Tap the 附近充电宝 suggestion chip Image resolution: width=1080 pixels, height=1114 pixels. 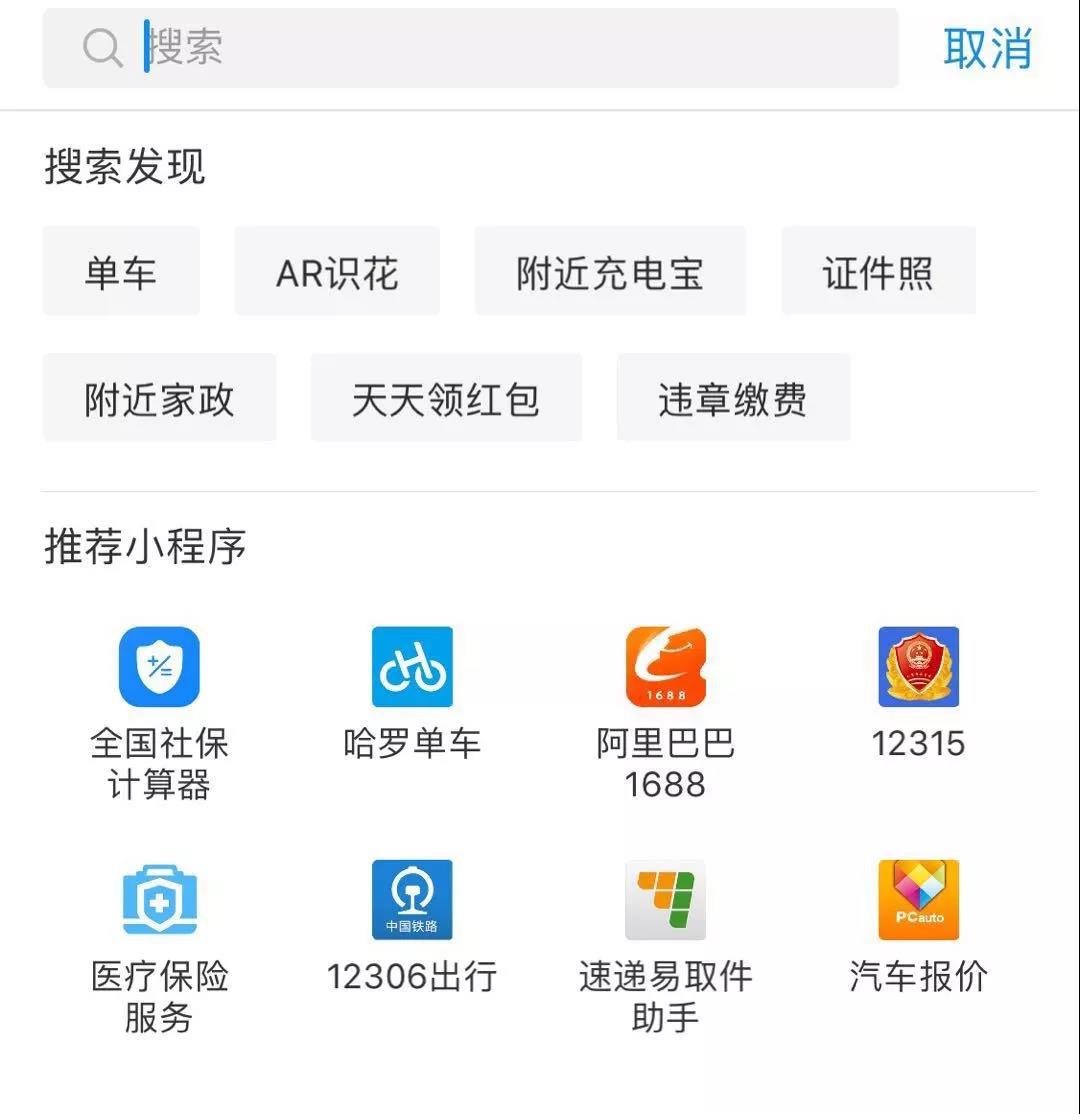coord(610,272)
